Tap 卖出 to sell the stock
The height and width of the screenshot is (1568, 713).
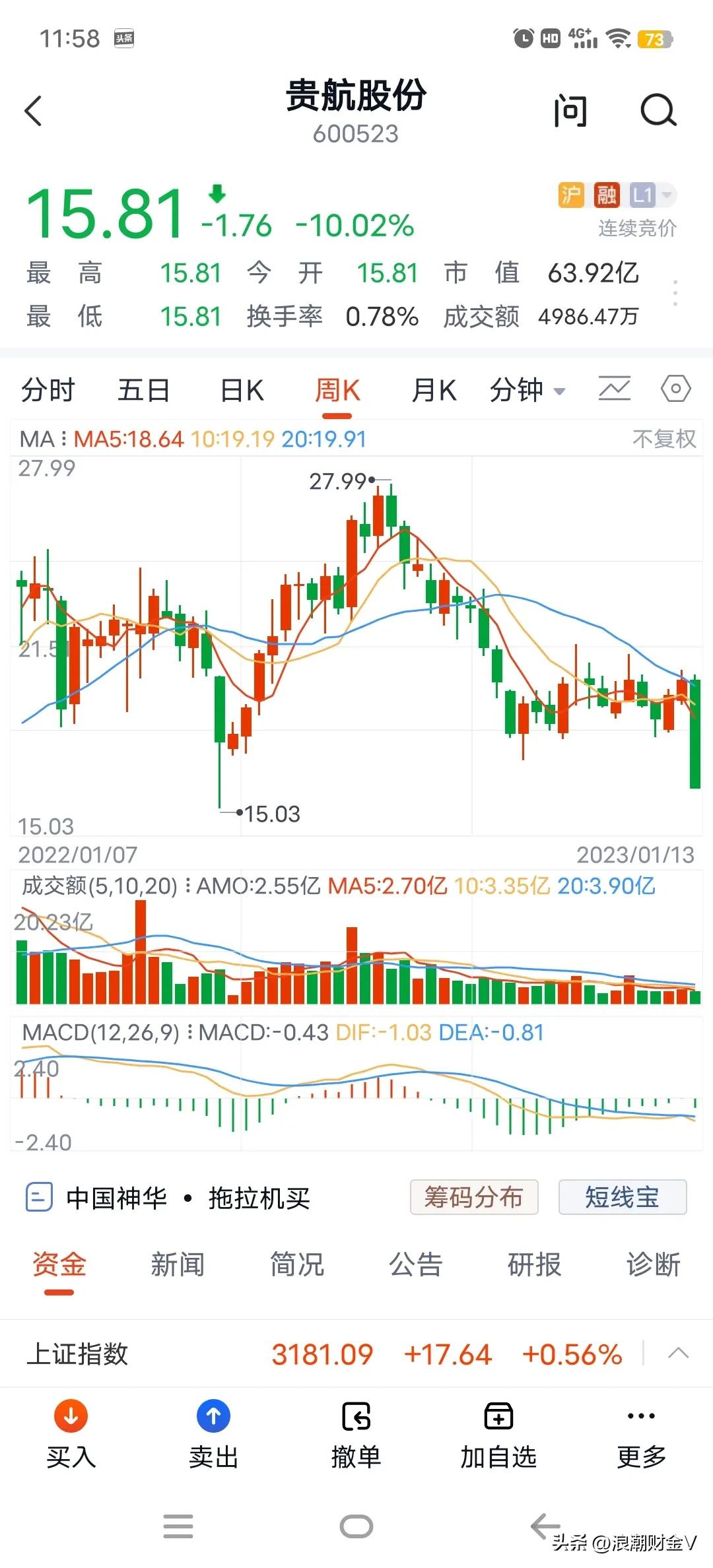click(213, 1433)
